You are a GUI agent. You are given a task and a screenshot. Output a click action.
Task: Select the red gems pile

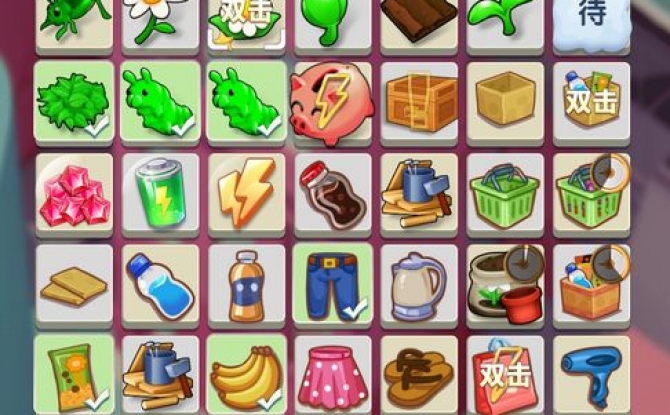[x=73, y=191]
